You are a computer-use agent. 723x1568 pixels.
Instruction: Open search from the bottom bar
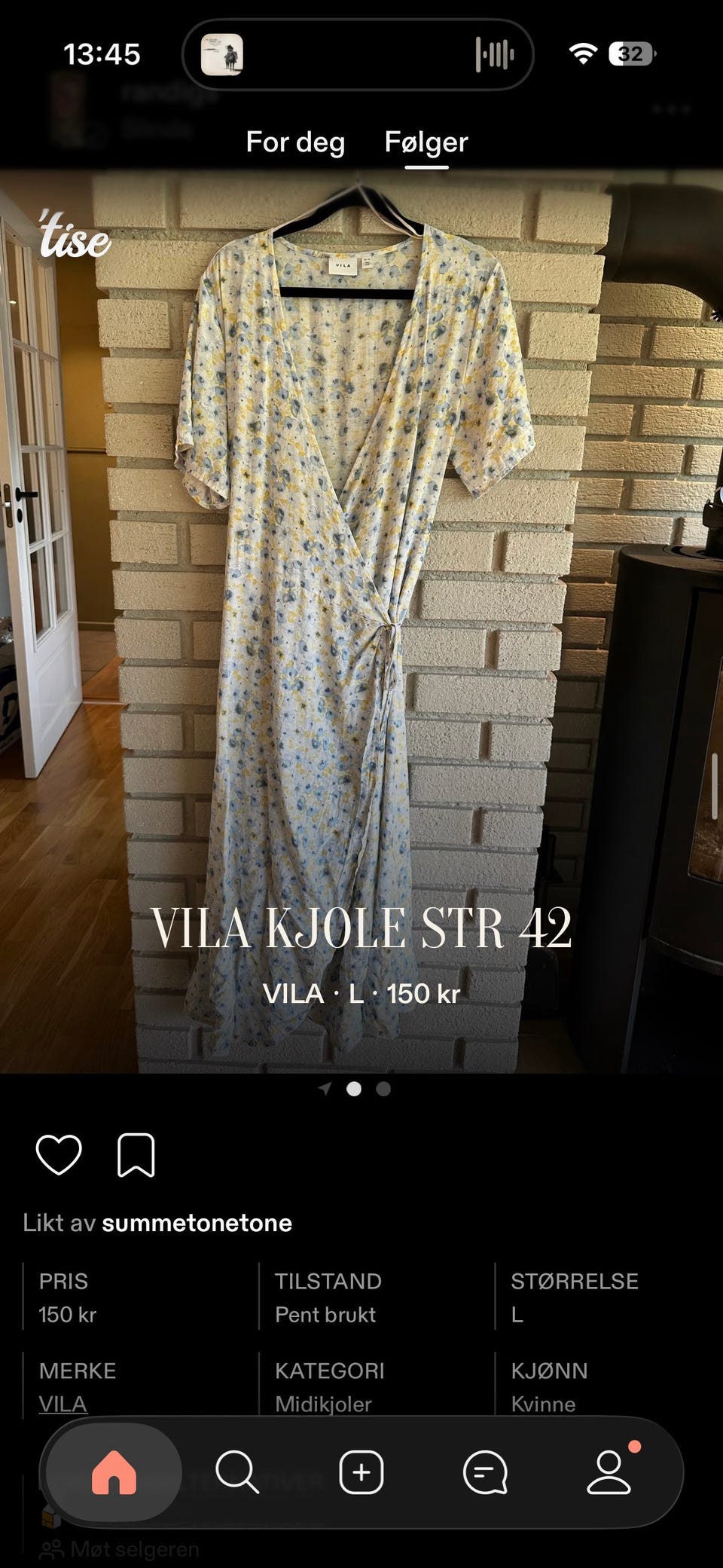(x=237, y=1472)
